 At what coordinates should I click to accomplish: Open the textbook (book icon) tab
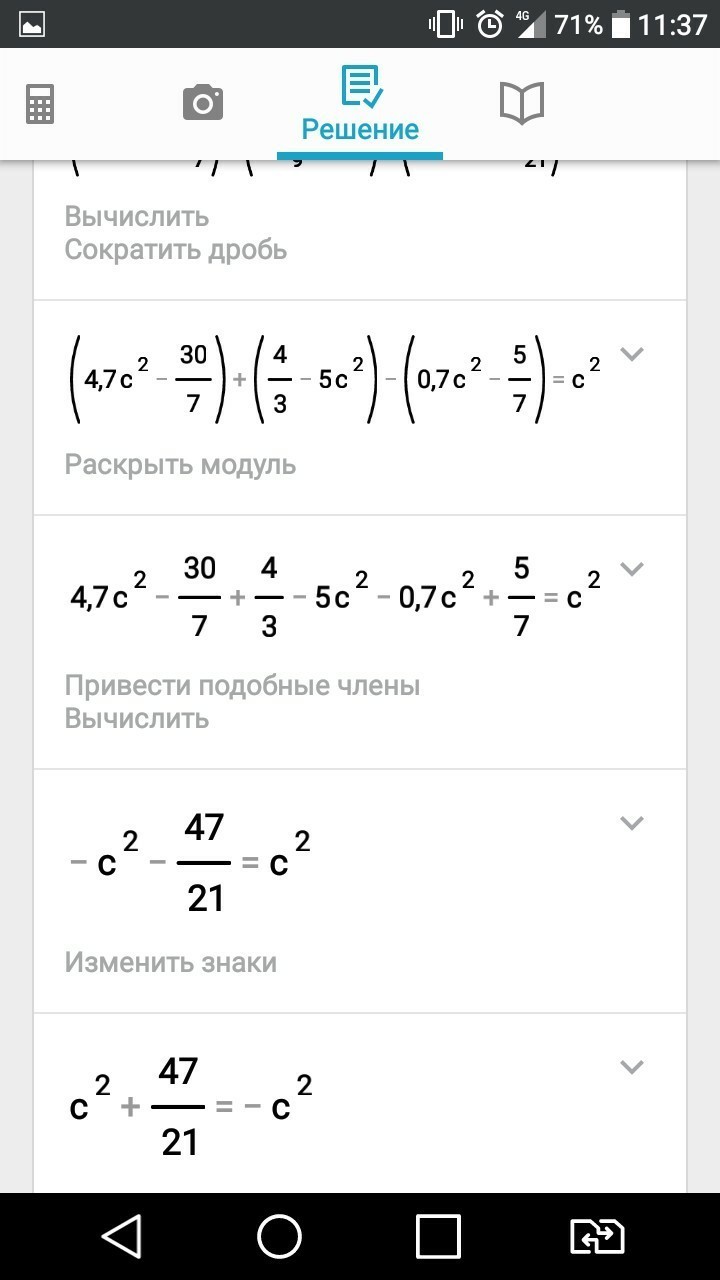pyautogui.click(x=521, y=103)
